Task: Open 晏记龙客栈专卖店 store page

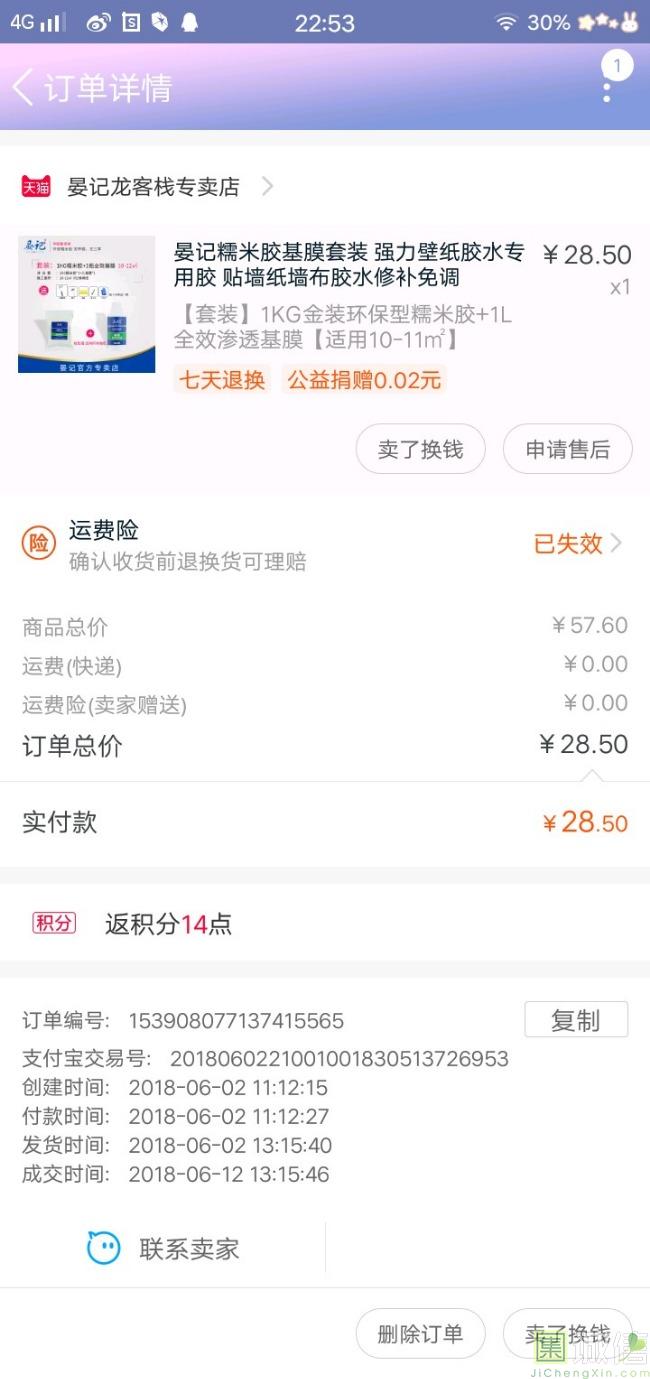Action: pyautogui.click(x=153, y=187)
